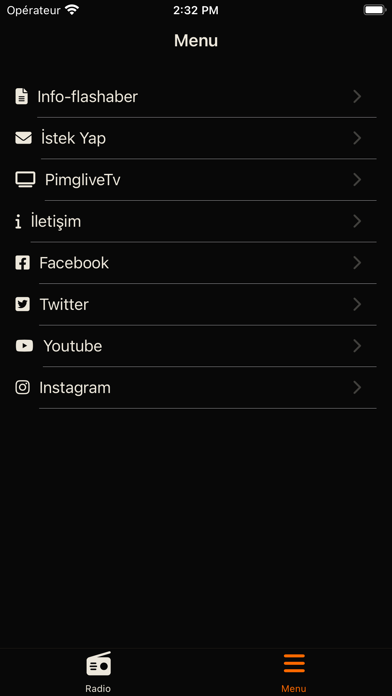
Task: Open the Twitter link
Action: 196,304
